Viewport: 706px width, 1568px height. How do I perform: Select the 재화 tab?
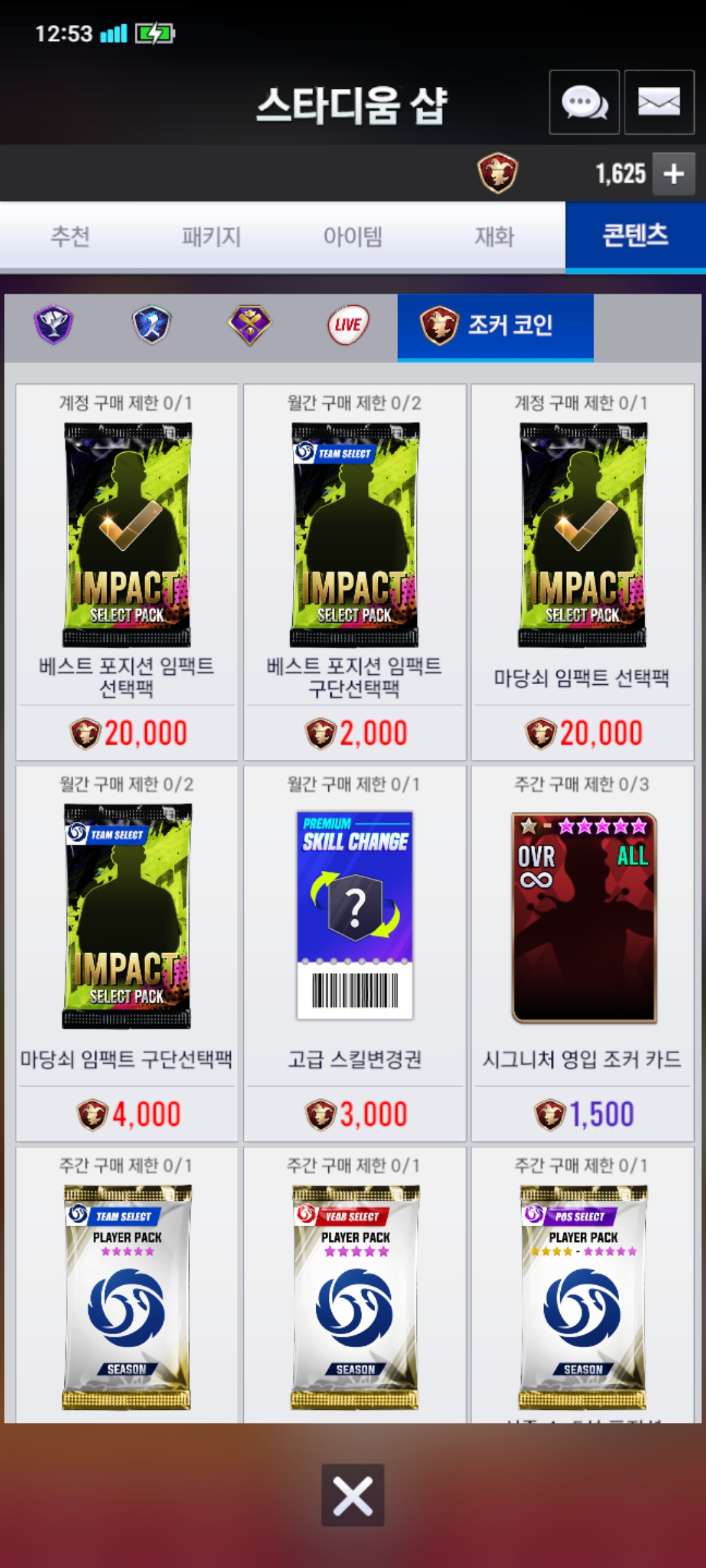(494, 237)
